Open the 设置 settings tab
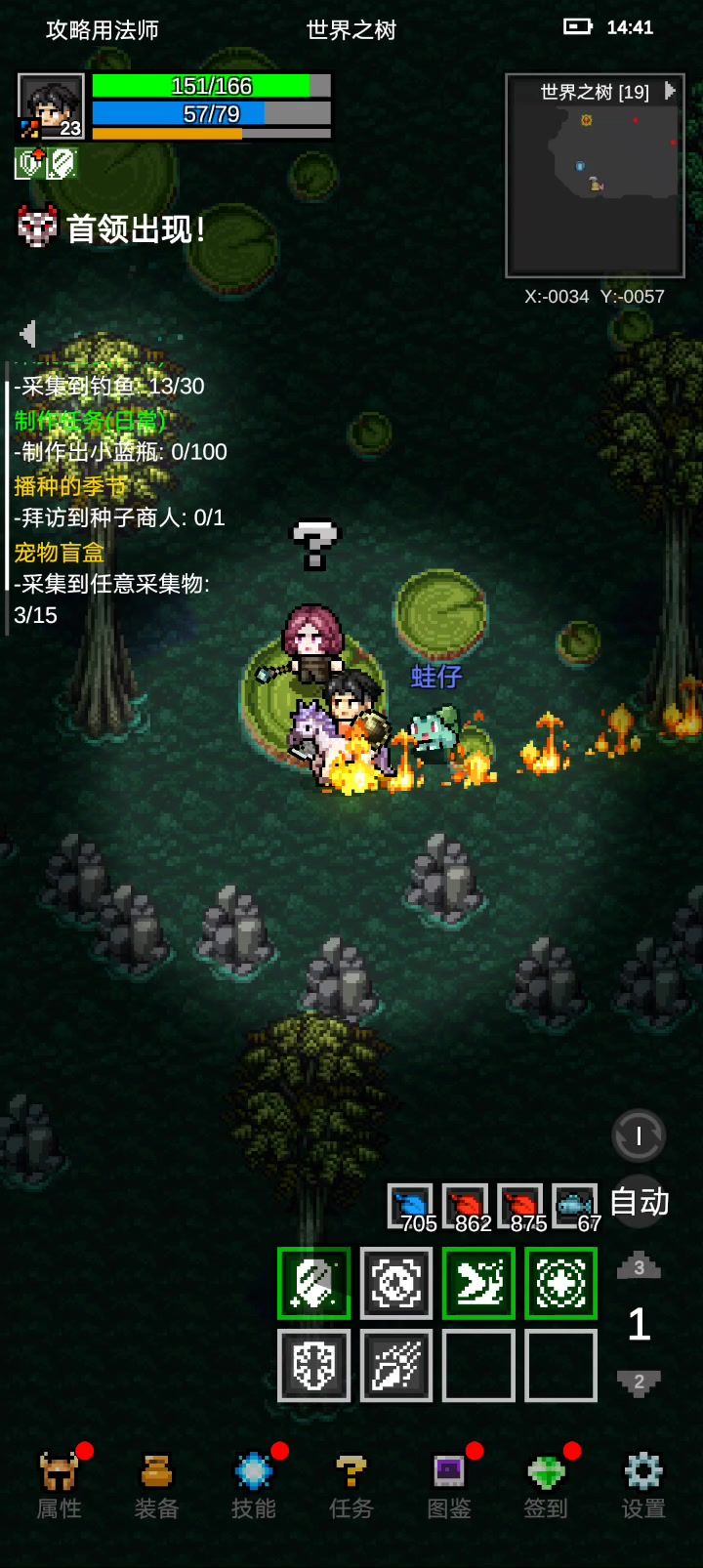This screenshot has height=1568, width=703. pyautogui.click(x=643, y=1486)
